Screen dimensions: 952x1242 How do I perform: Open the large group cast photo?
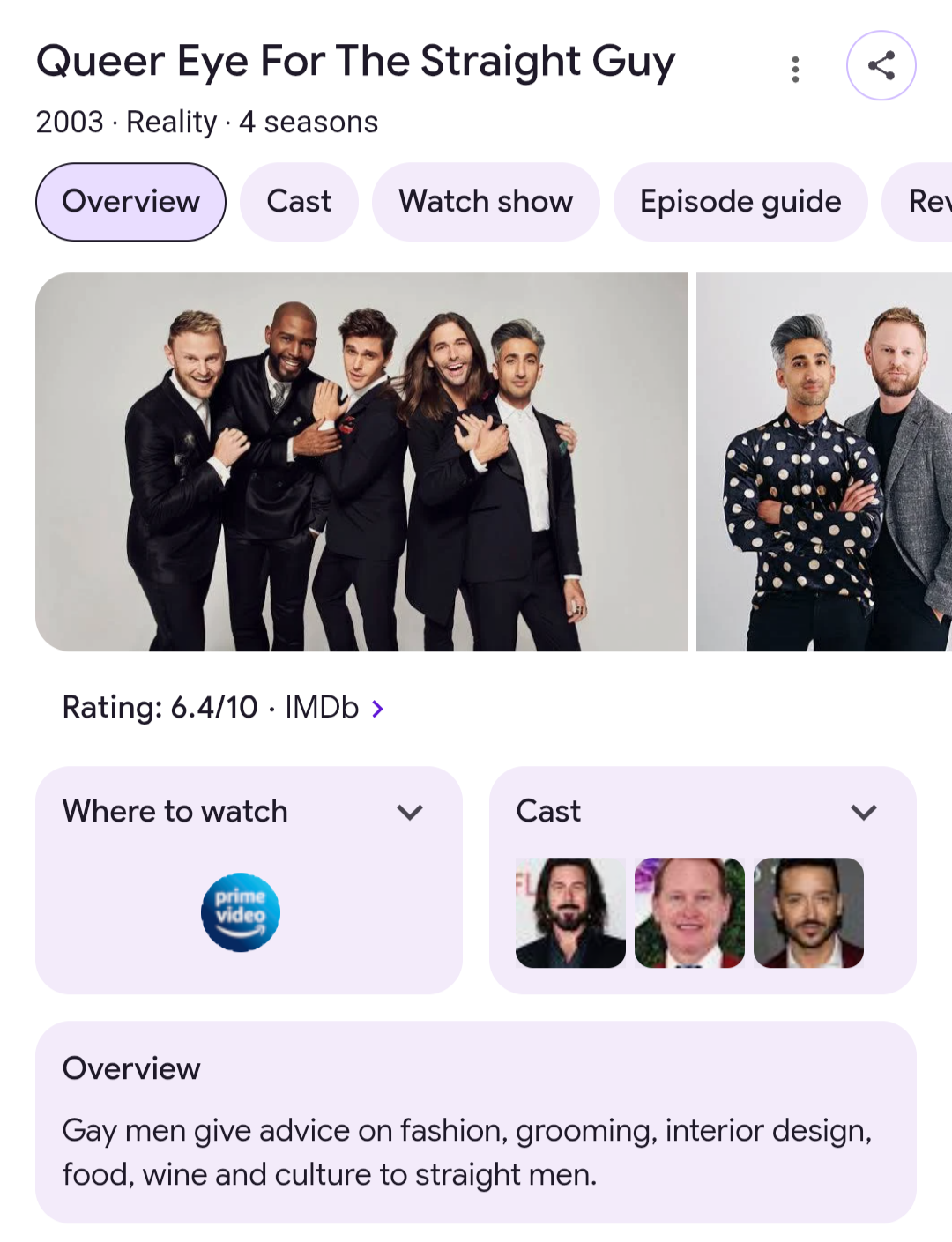pyautogui.click(x=361, y=462)
